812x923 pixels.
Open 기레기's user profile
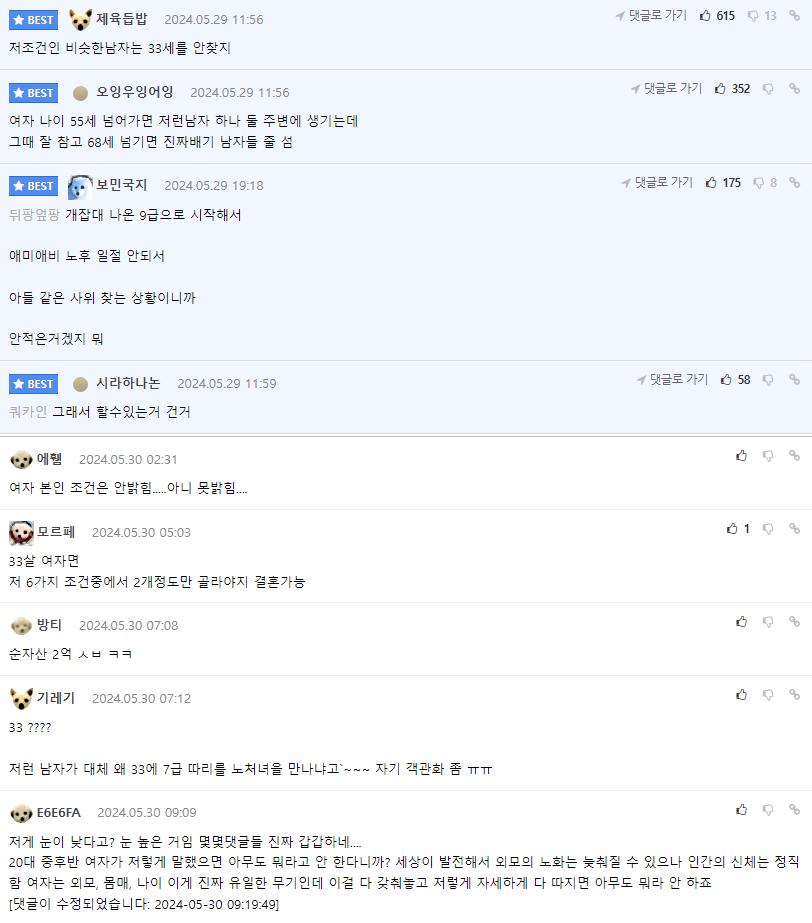(56, 698)
